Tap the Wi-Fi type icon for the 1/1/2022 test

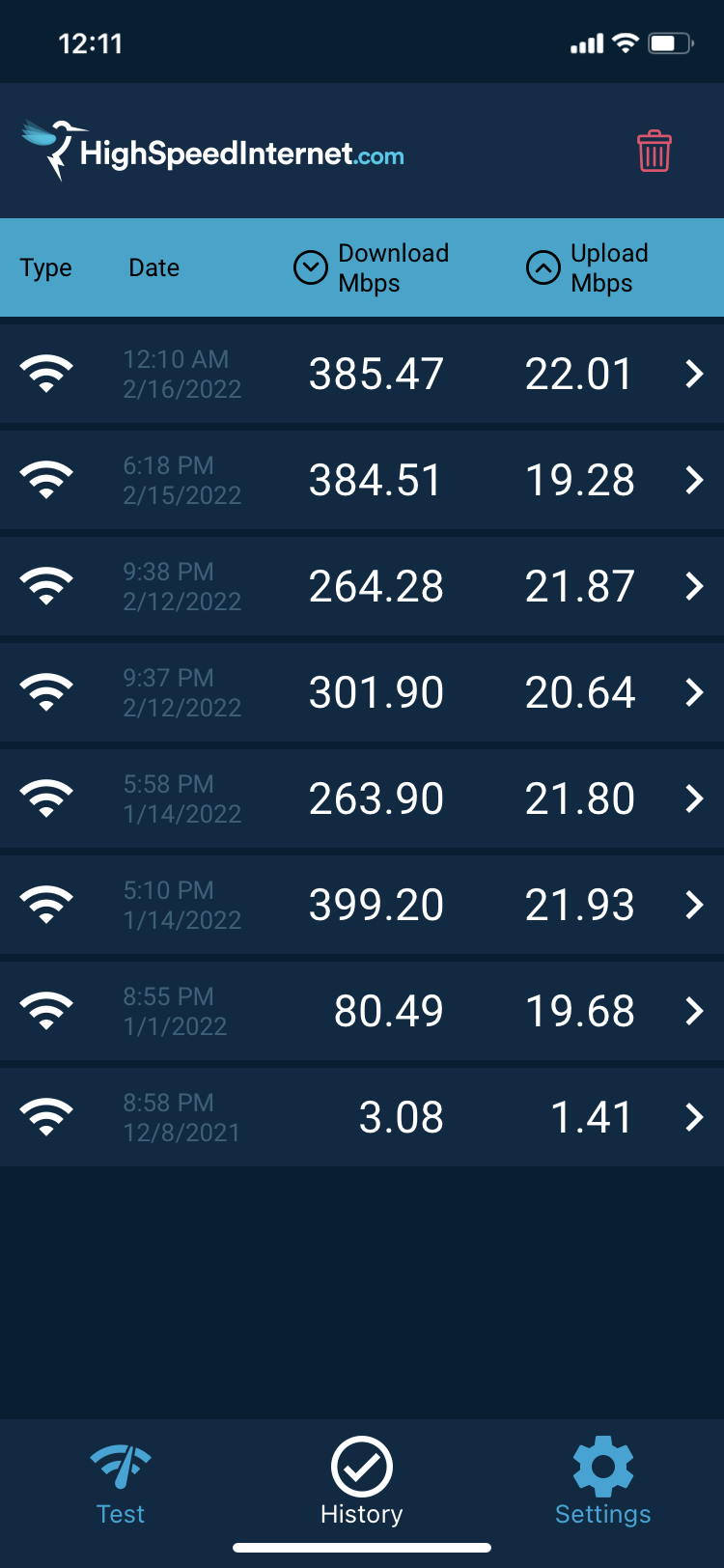click(x=45, y=1010)
